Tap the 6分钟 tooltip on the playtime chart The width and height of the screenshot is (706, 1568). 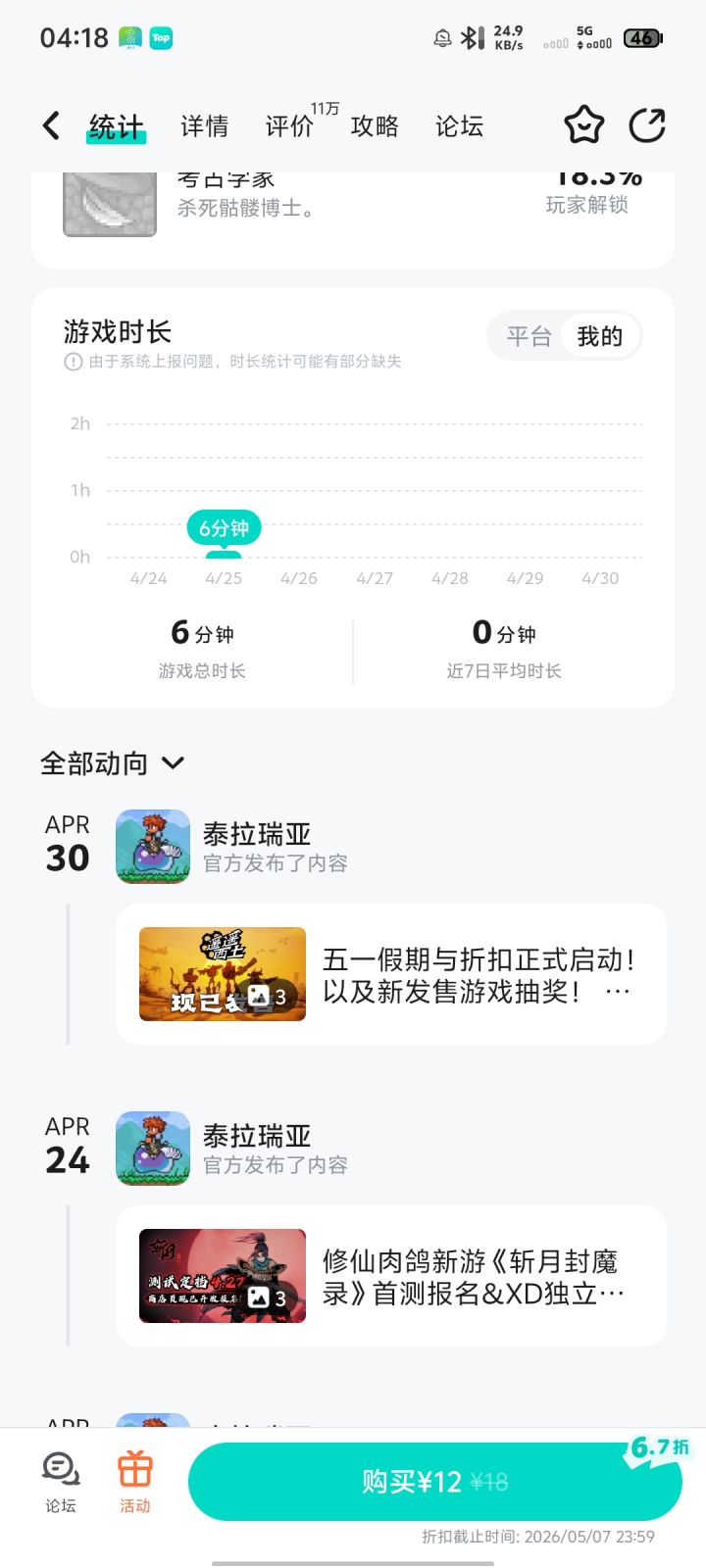223,527
